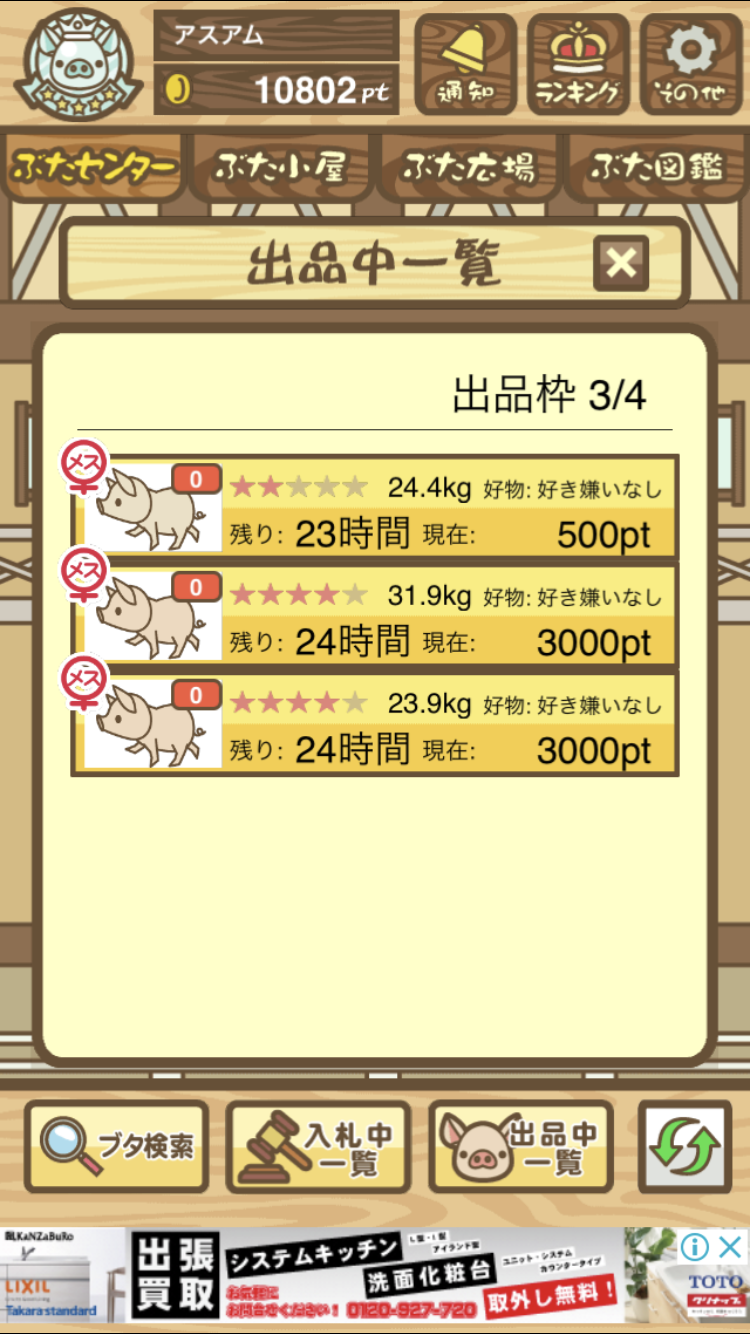Image resolution: width=750 pixels, height=1334 pixels.
Task: Open the 出品中一覧 button at bottom
Action: click(x=521, y=1146)
